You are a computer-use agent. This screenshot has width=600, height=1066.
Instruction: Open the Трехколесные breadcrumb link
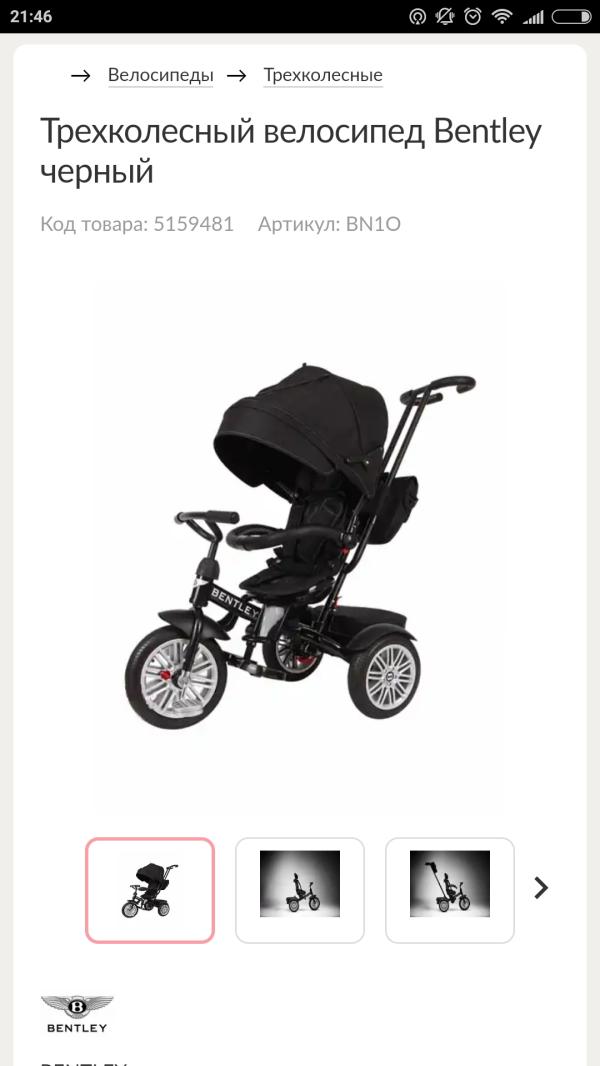[x=322, y=75]
